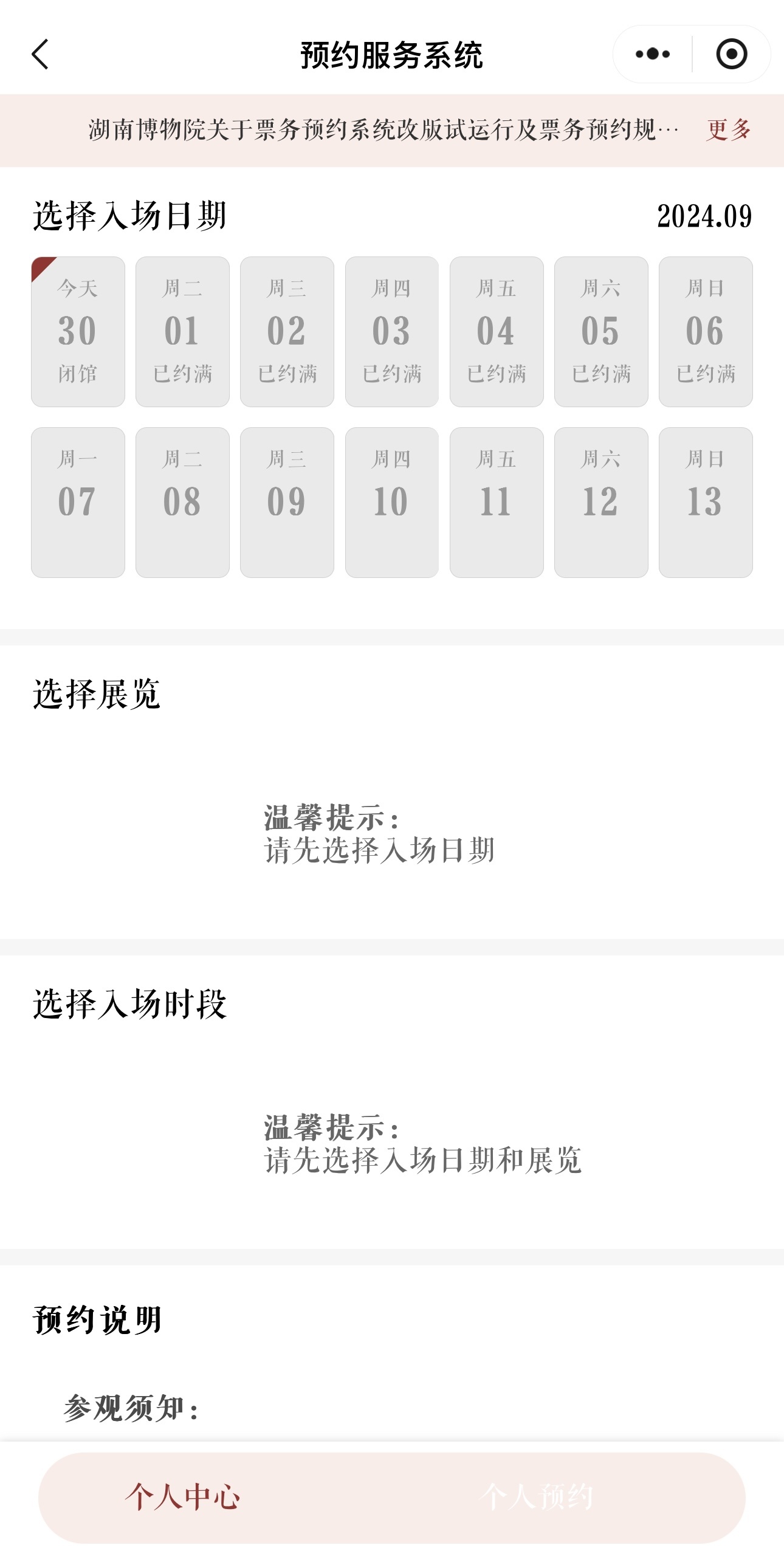Select September 07 as entry date
This screenshot has height=1565, width=784.
point(77,501)
